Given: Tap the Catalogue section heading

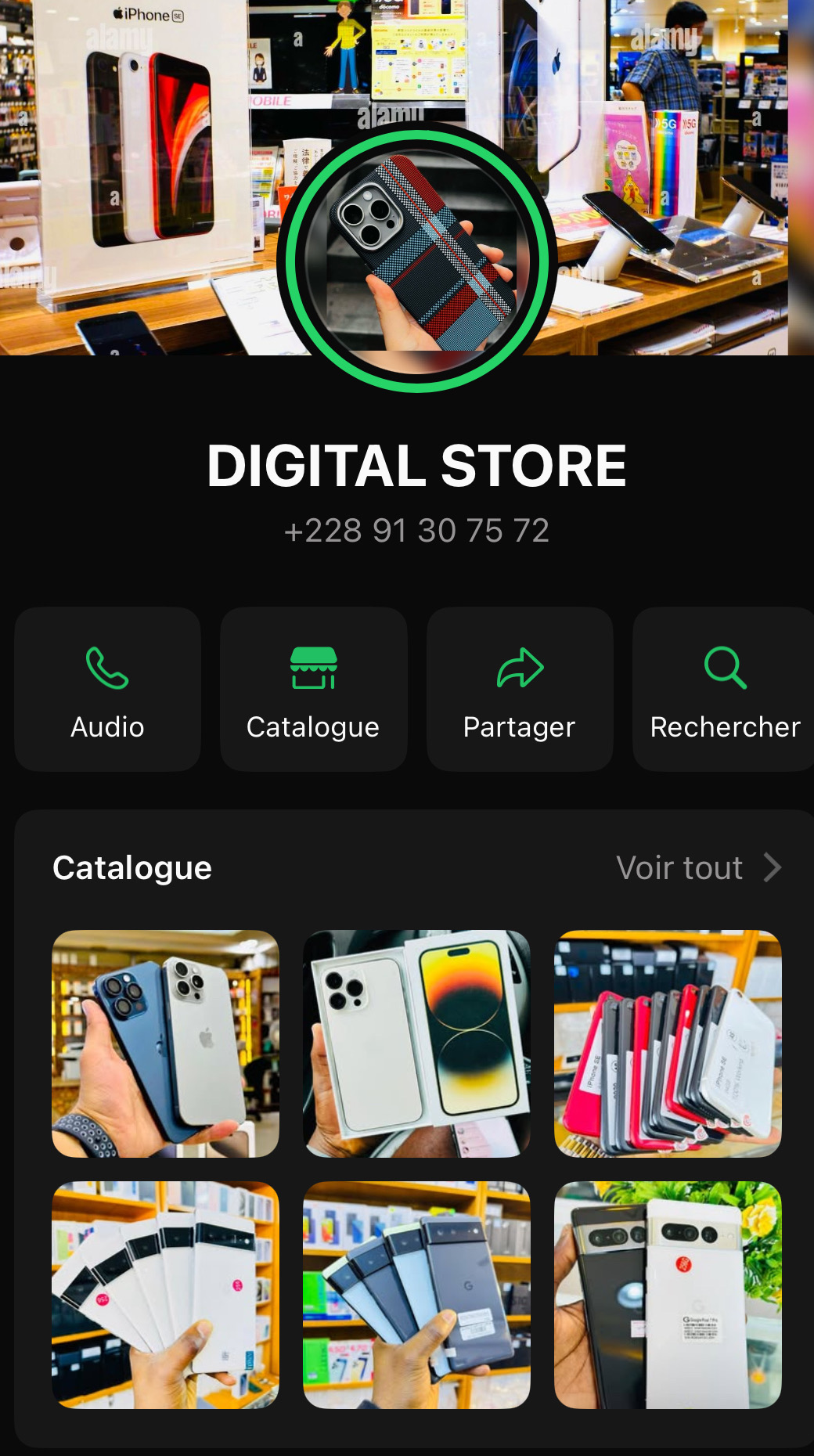Looking at the screenshot, I should click(131, 867).
